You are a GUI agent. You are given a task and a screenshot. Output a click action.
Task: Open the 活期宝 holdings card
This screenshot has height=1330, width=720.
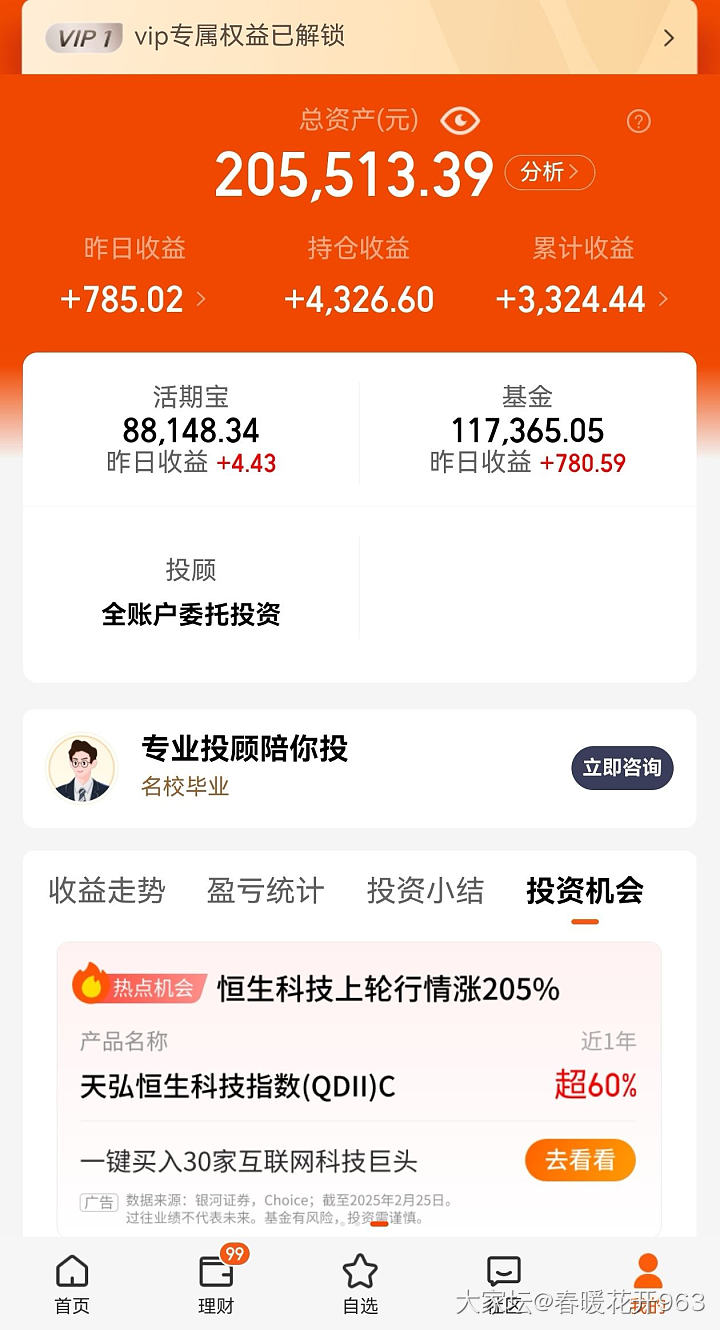click(191, 430)
